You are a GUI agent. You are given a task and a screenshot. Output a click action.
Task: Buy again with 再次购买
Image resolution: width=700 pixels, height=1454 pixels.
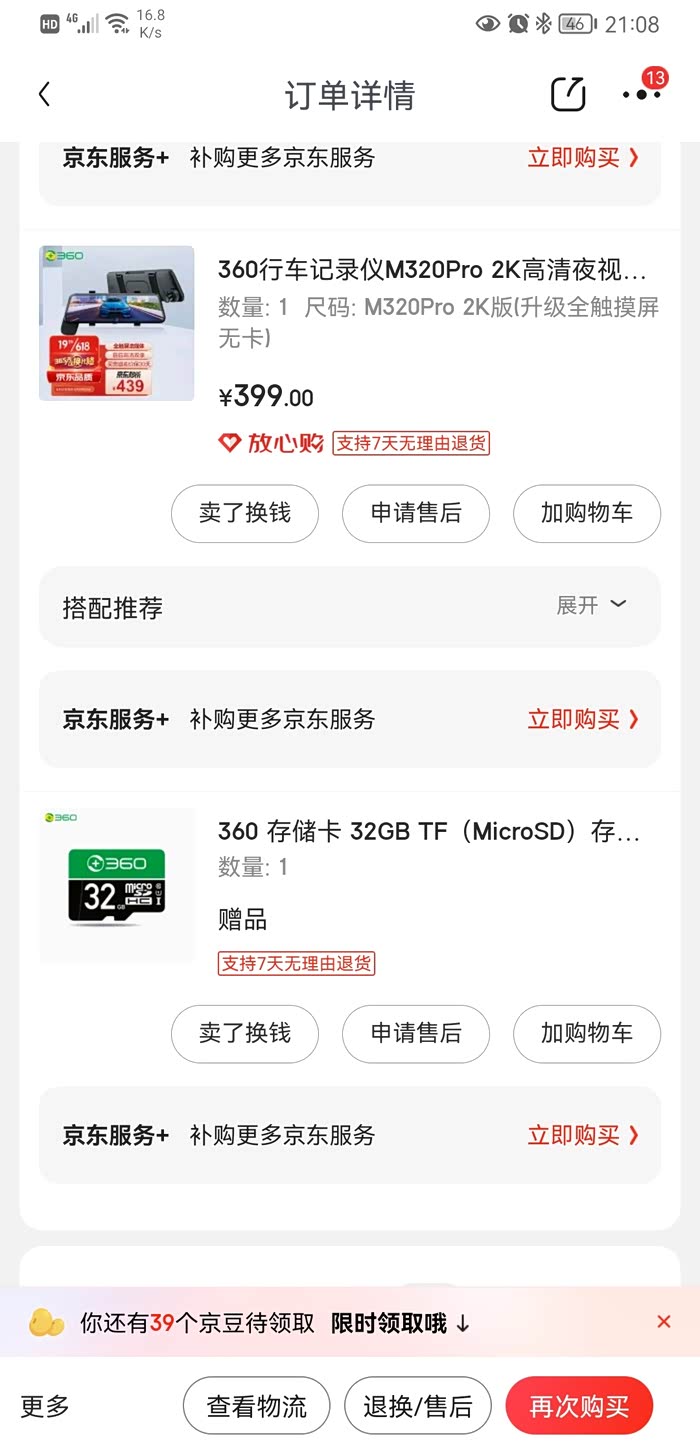[579, 1406]
